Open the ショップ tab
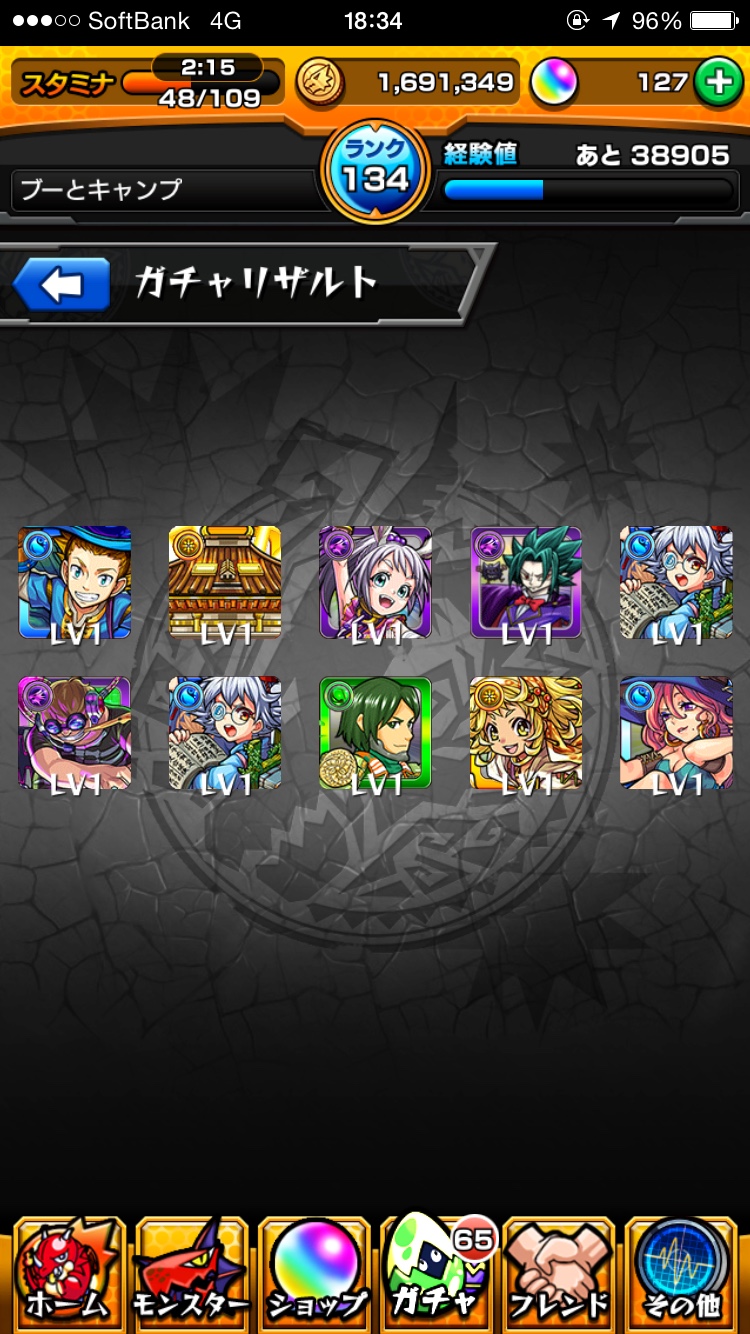Viewport: 750px width, 1334px height. (x=314, y=1271)
